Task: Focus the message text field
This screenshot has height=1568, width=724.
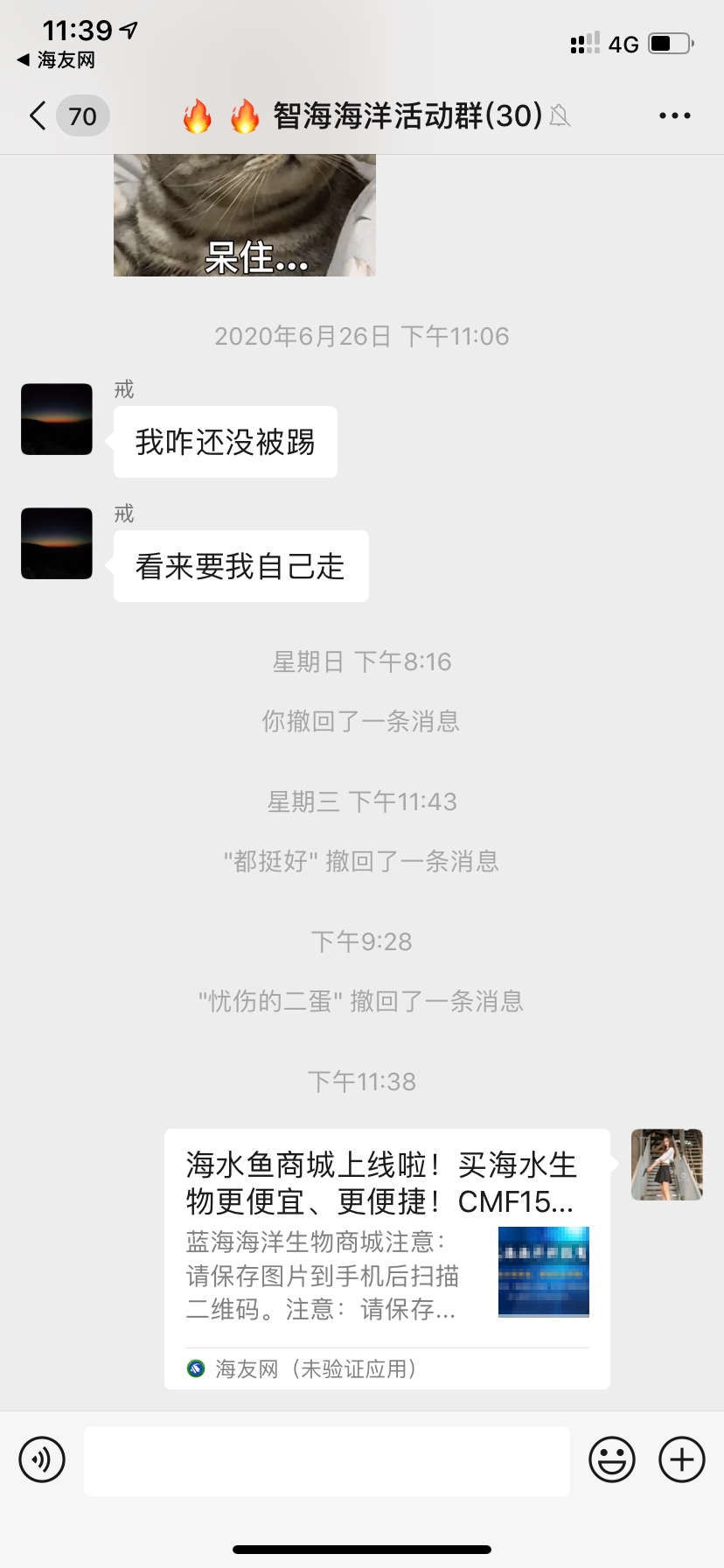Action: coord(327,1460)
